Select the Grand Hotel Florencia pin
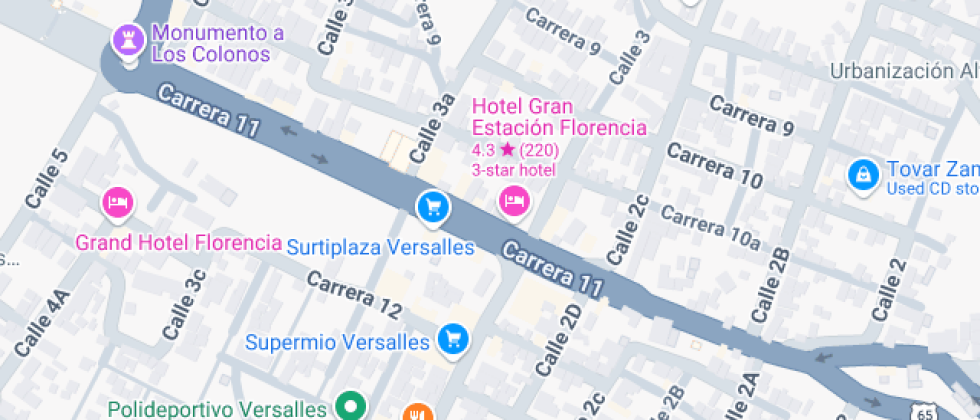980x420 pixels. 118,204
